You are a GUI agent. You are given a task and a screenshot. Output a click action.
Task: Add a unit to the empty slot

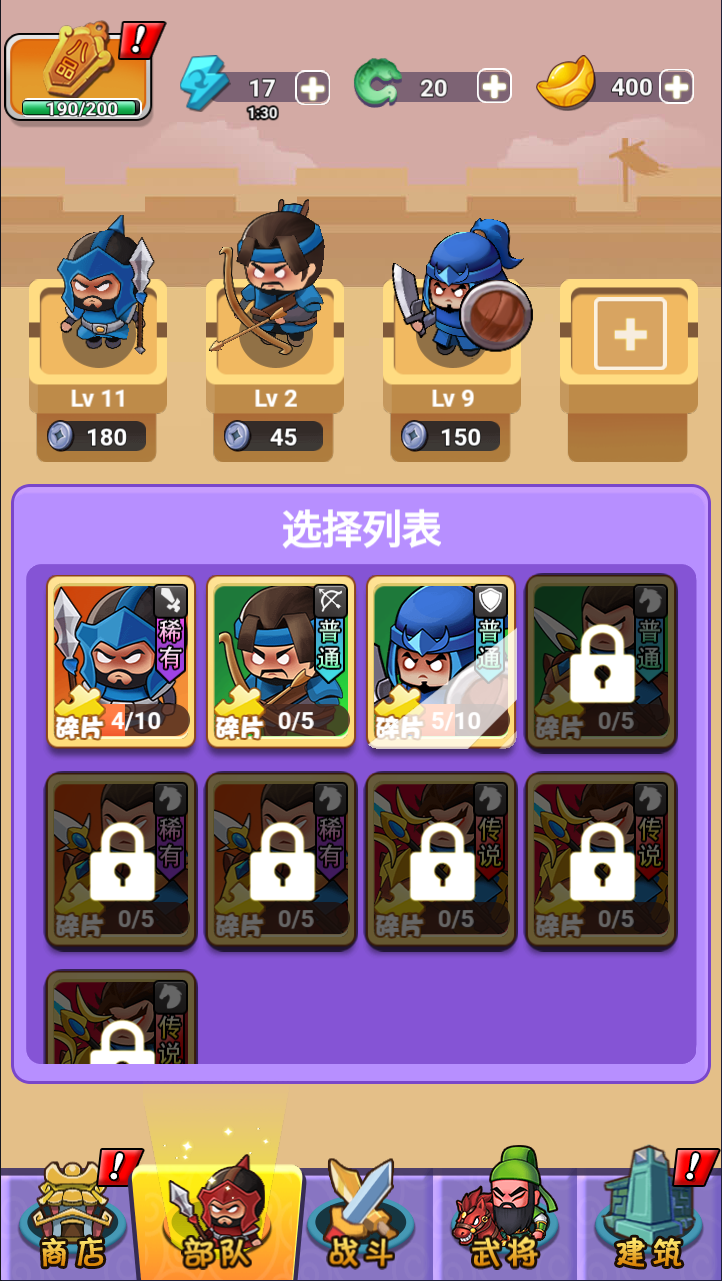click(x=629, y=335)
